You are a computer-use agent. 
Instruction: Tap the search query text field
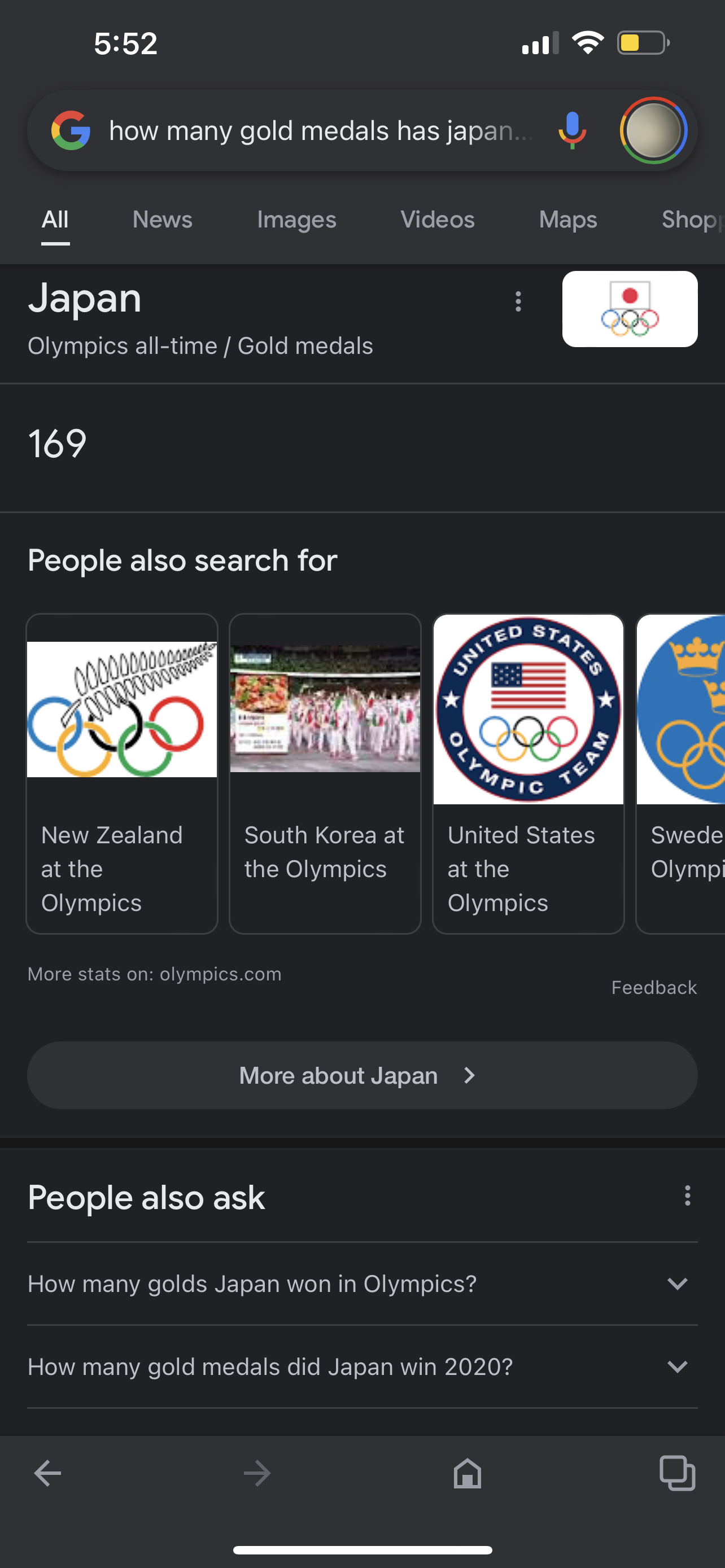(321, 131)
